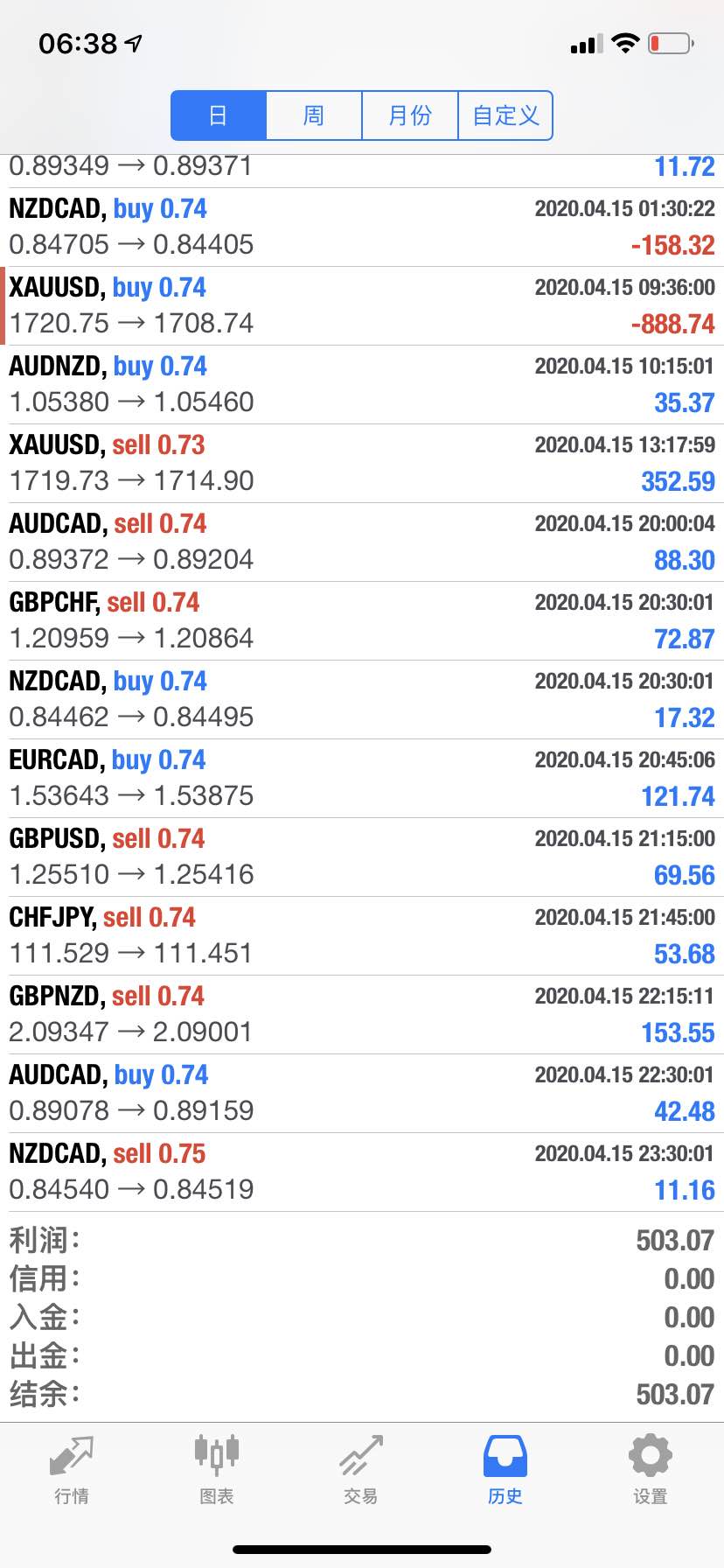The height and width of the screenshot is (1568, 724).
Task: Select the 历史 history tab
Action: (505, 1470)
